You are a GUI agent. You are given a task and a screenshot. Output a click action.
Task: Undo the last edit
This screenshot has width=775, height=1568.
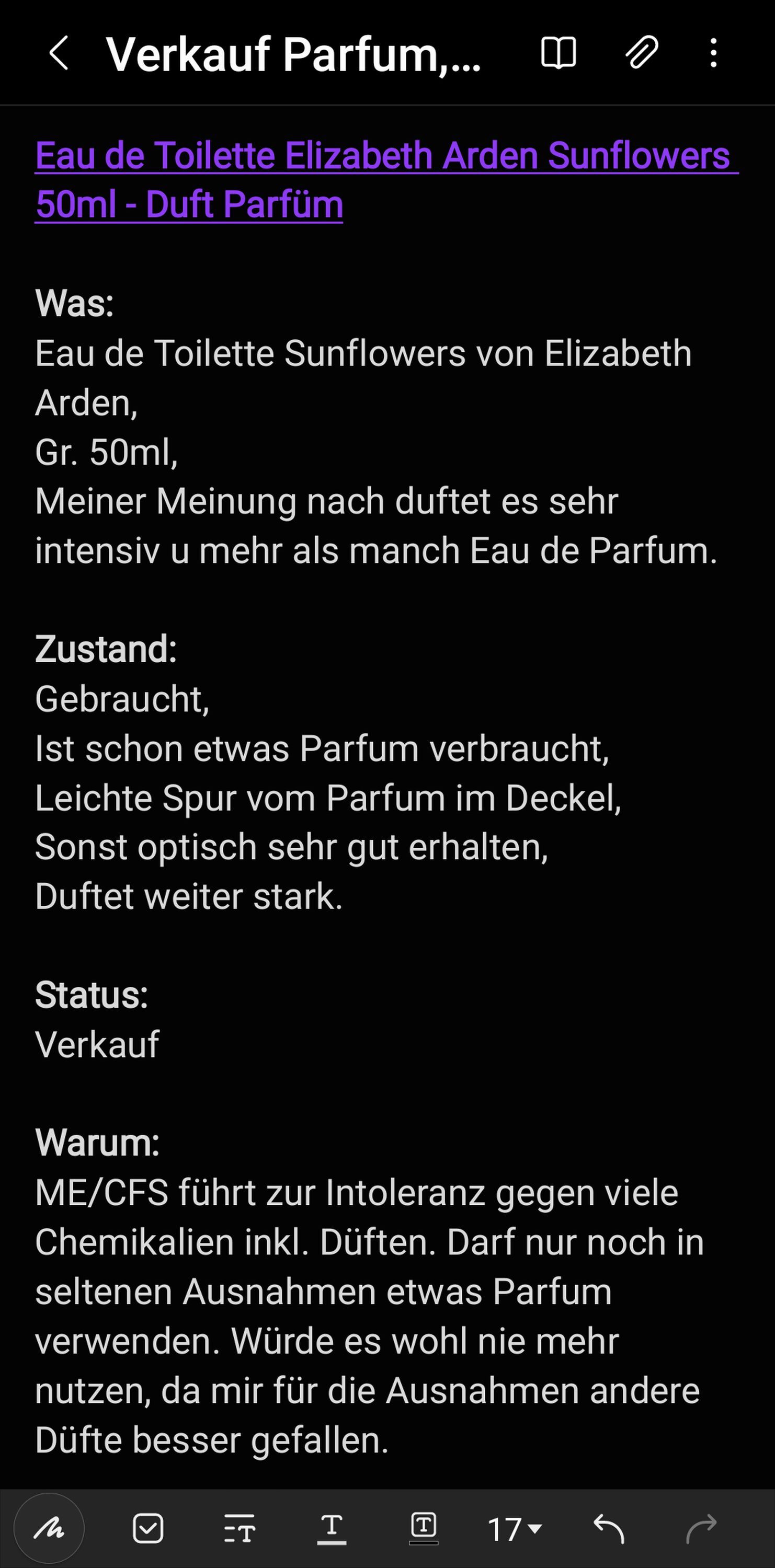pyautogui.click(x=609, y=1528)
